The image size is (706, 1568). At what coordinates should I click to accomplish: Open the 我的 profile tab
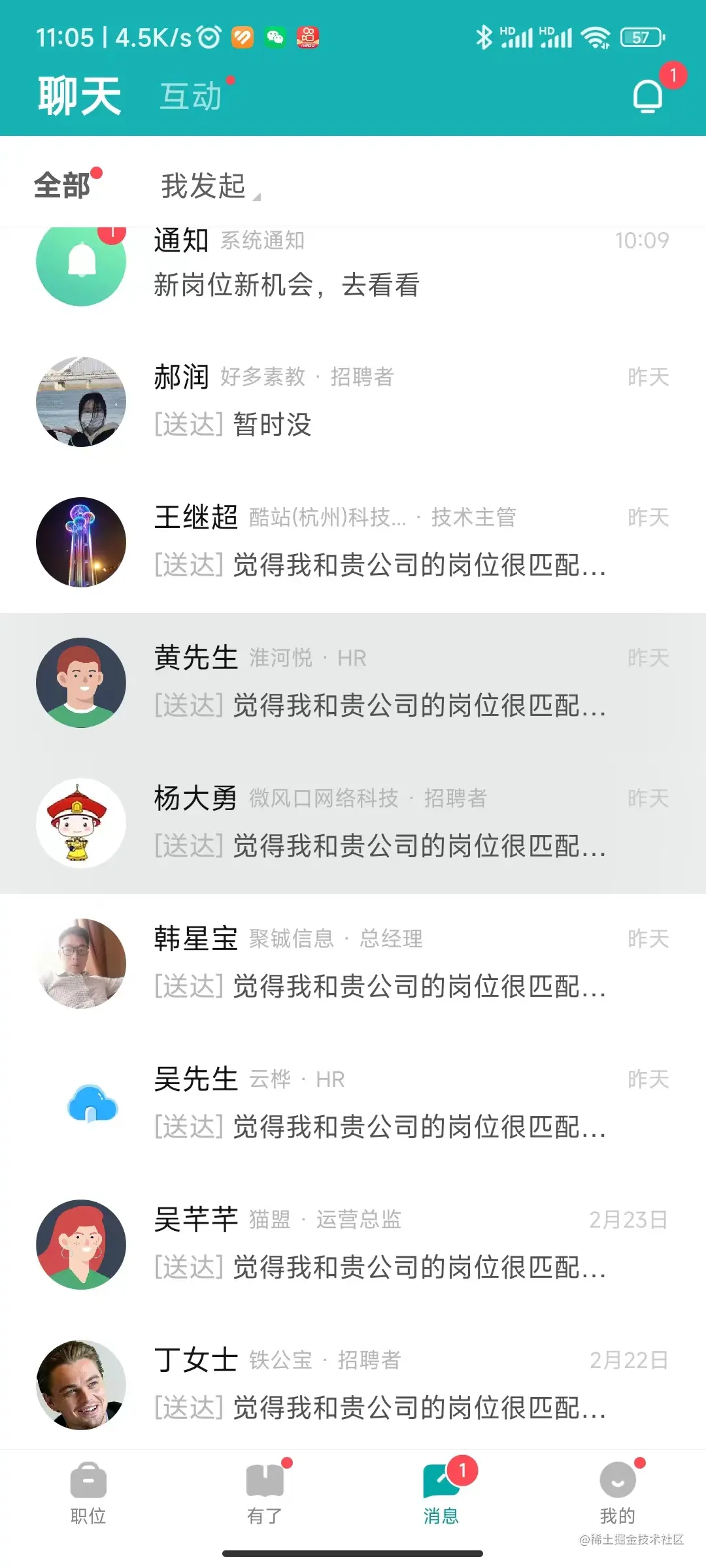(x=618, y=1494)
